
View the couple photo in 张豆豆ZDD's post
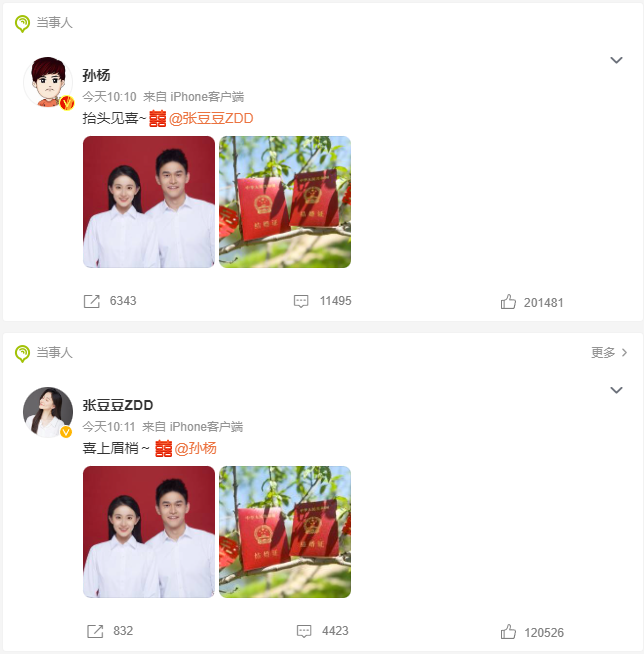(149, 532)
